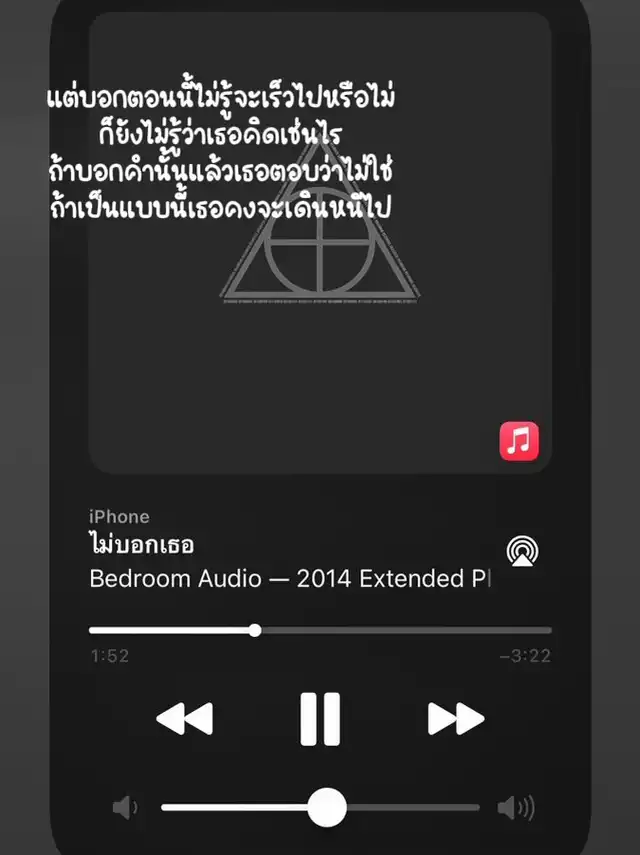The width and height of the screenshot is (640, 855).
Task: Open the AirPlay output picker
Action: click(521, 550)
